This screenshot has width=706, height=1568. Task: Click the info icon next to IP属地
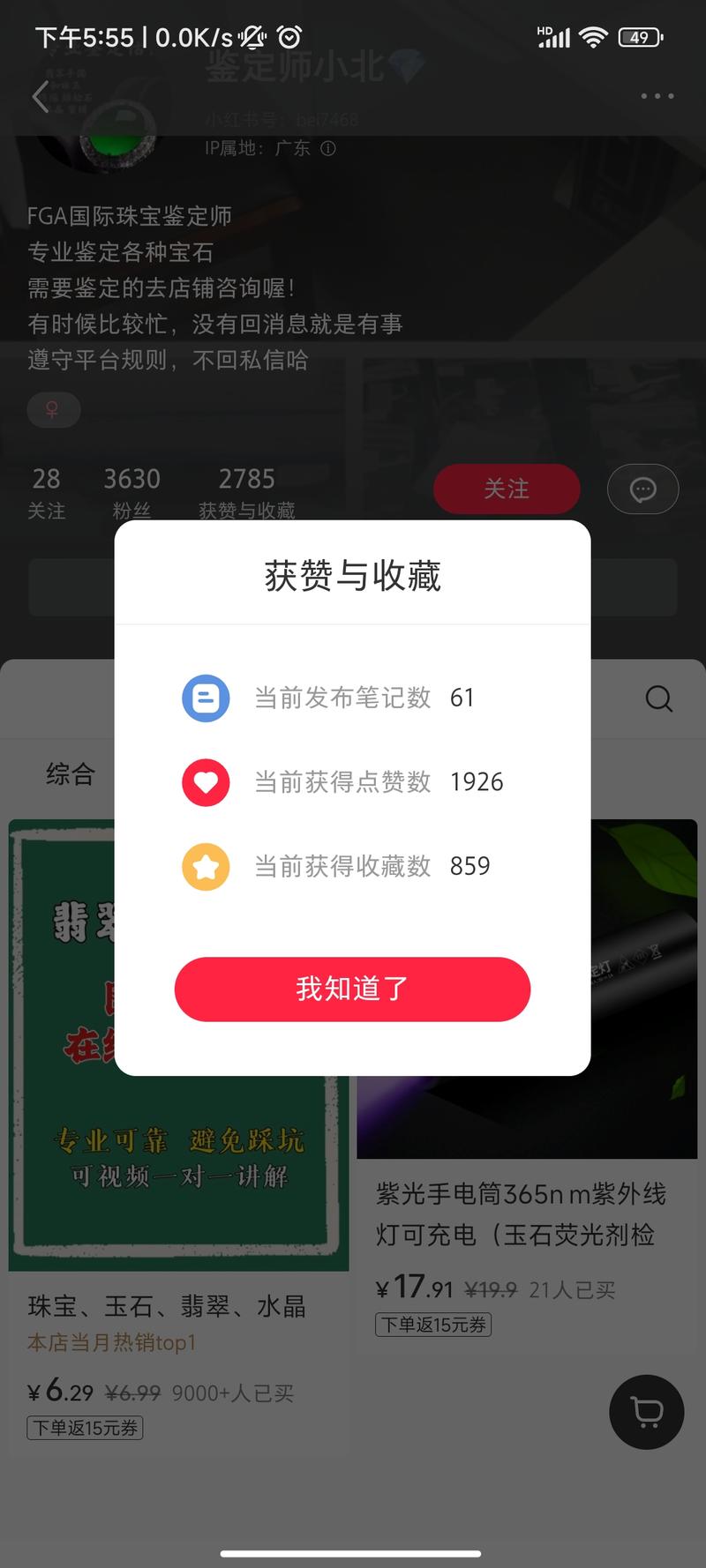click(x=327, y=149)
